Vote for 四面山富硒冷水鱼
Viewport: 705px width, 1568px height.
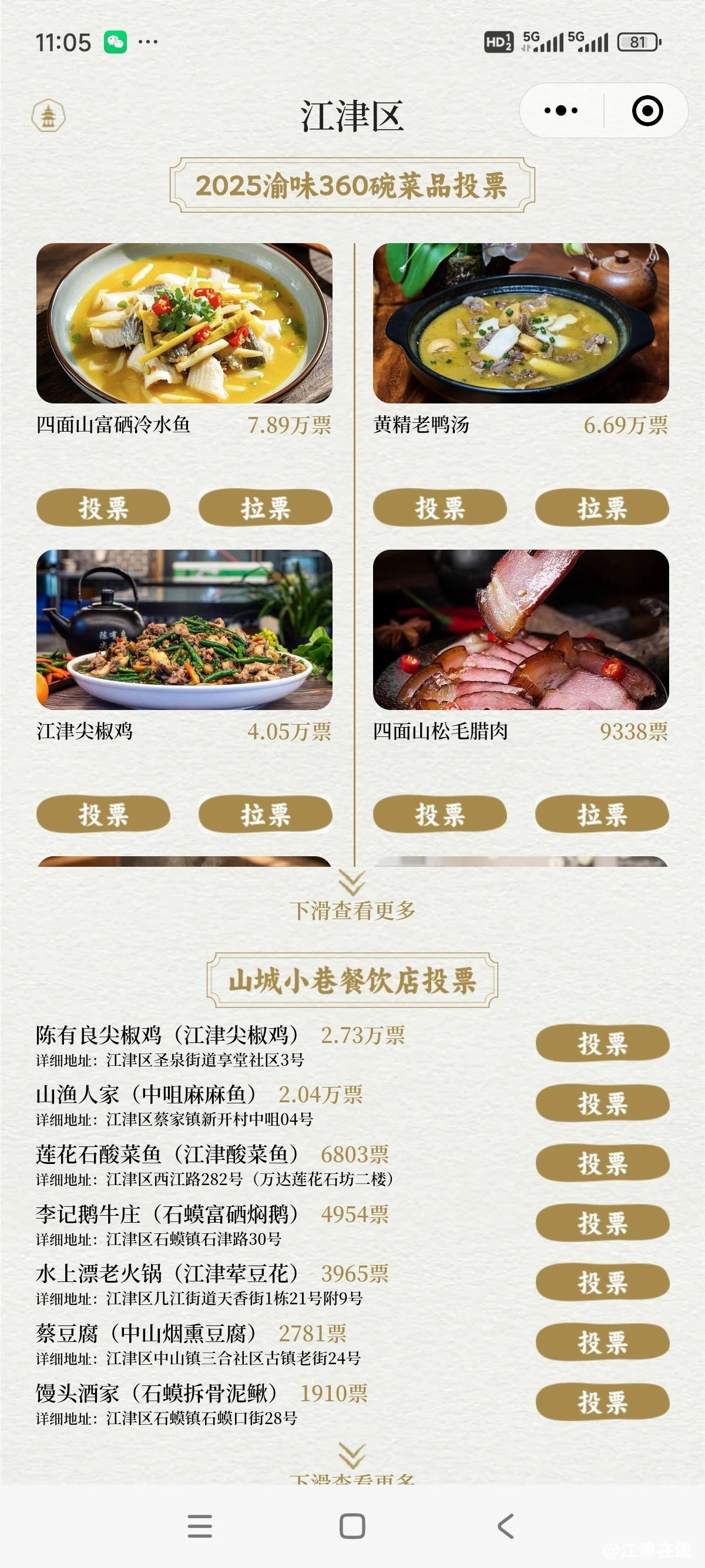(103, 507)
